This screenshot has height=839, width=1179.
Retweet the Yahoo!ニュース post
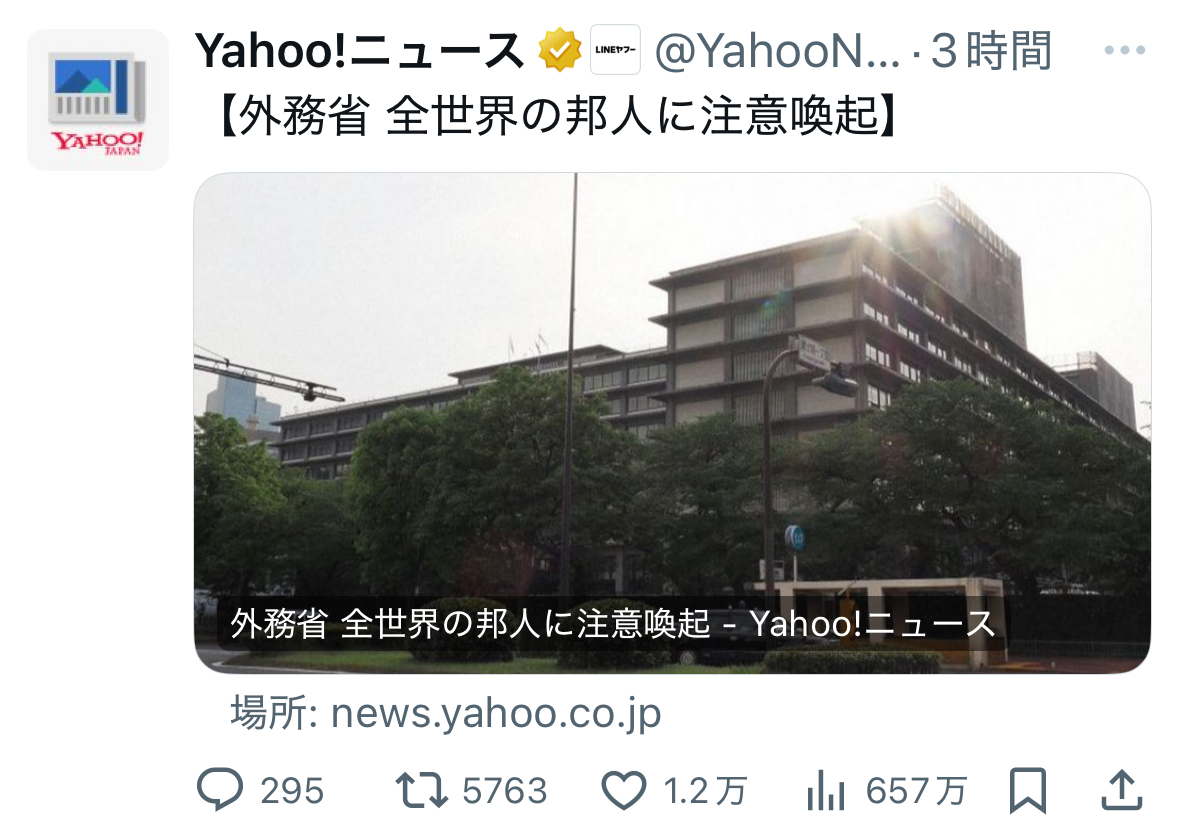(x=421, y=792)
